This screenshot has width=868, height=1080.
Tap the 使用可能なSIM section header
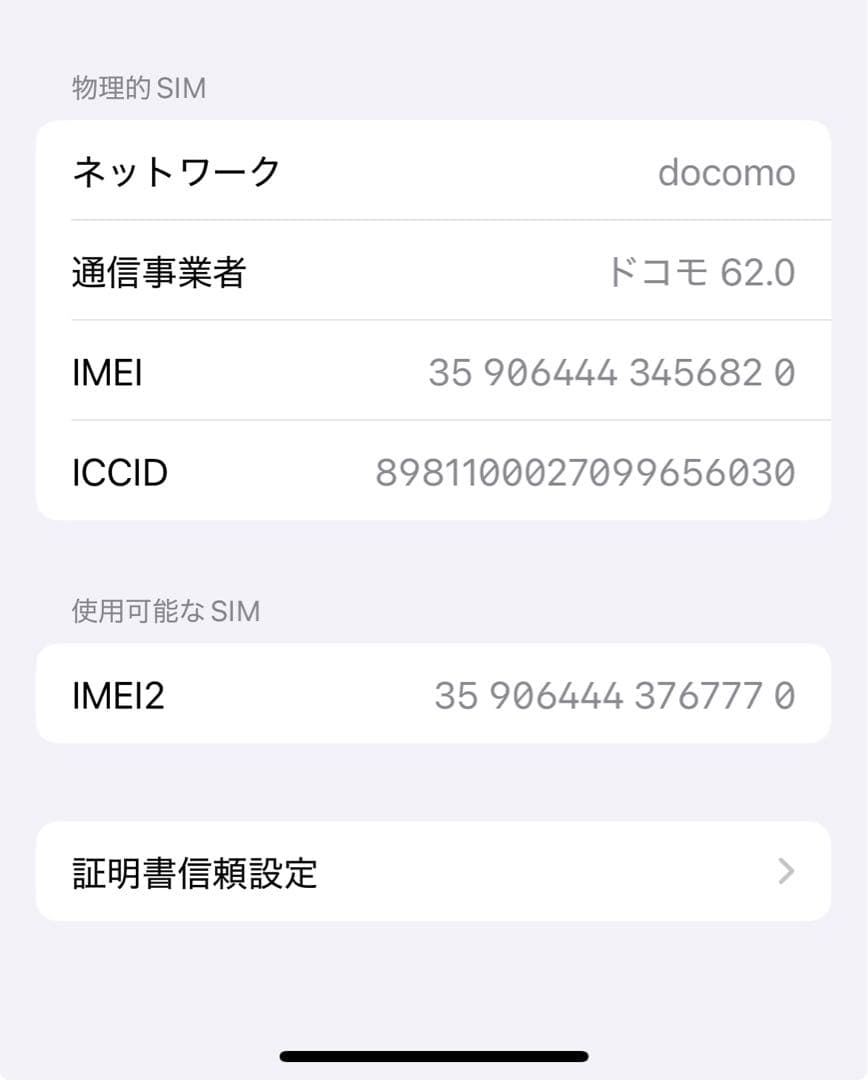[164, 611]
